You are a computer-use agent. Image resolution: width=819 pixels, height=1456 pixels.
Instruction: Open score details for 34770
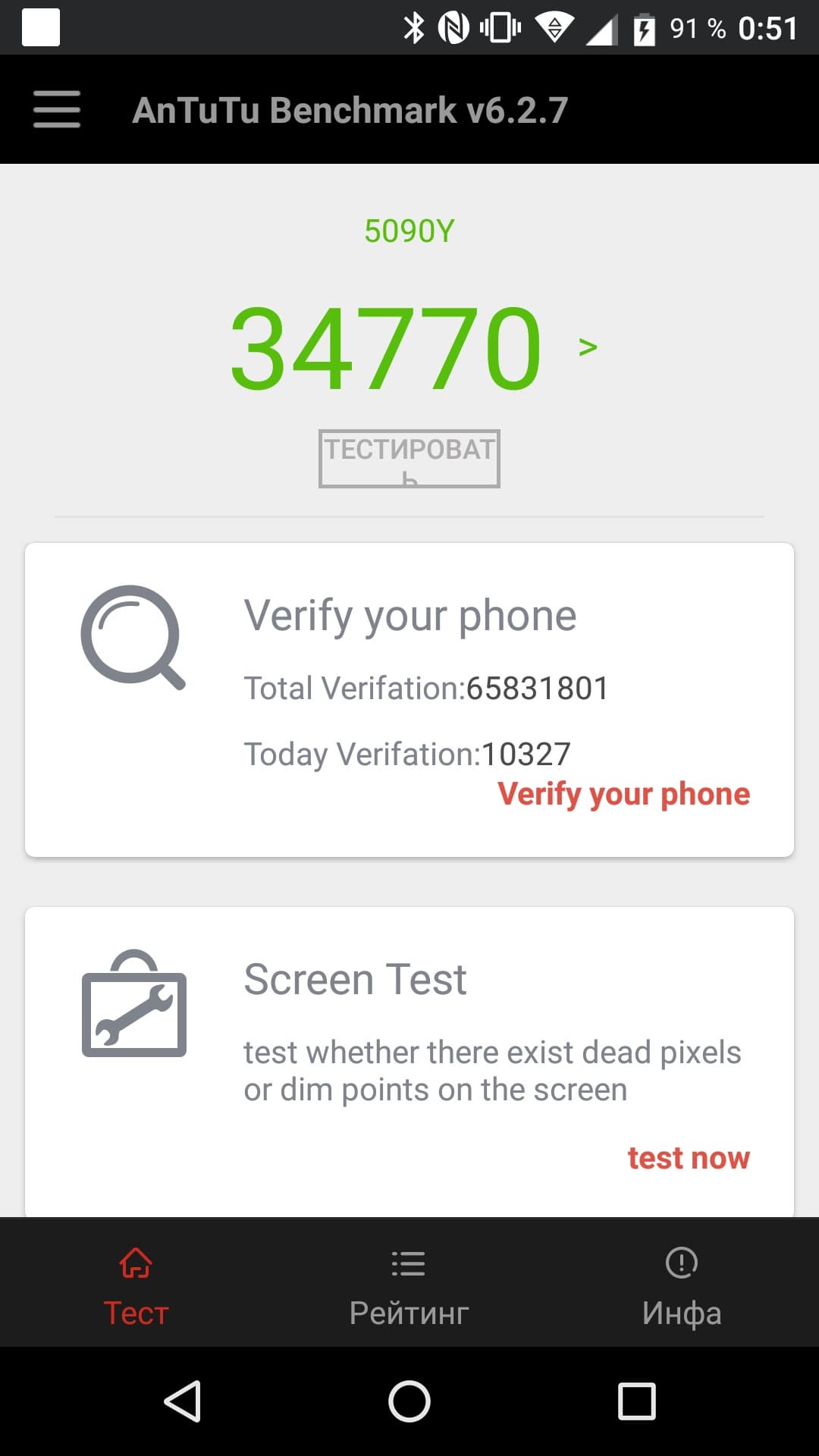[x=588, y=347]
